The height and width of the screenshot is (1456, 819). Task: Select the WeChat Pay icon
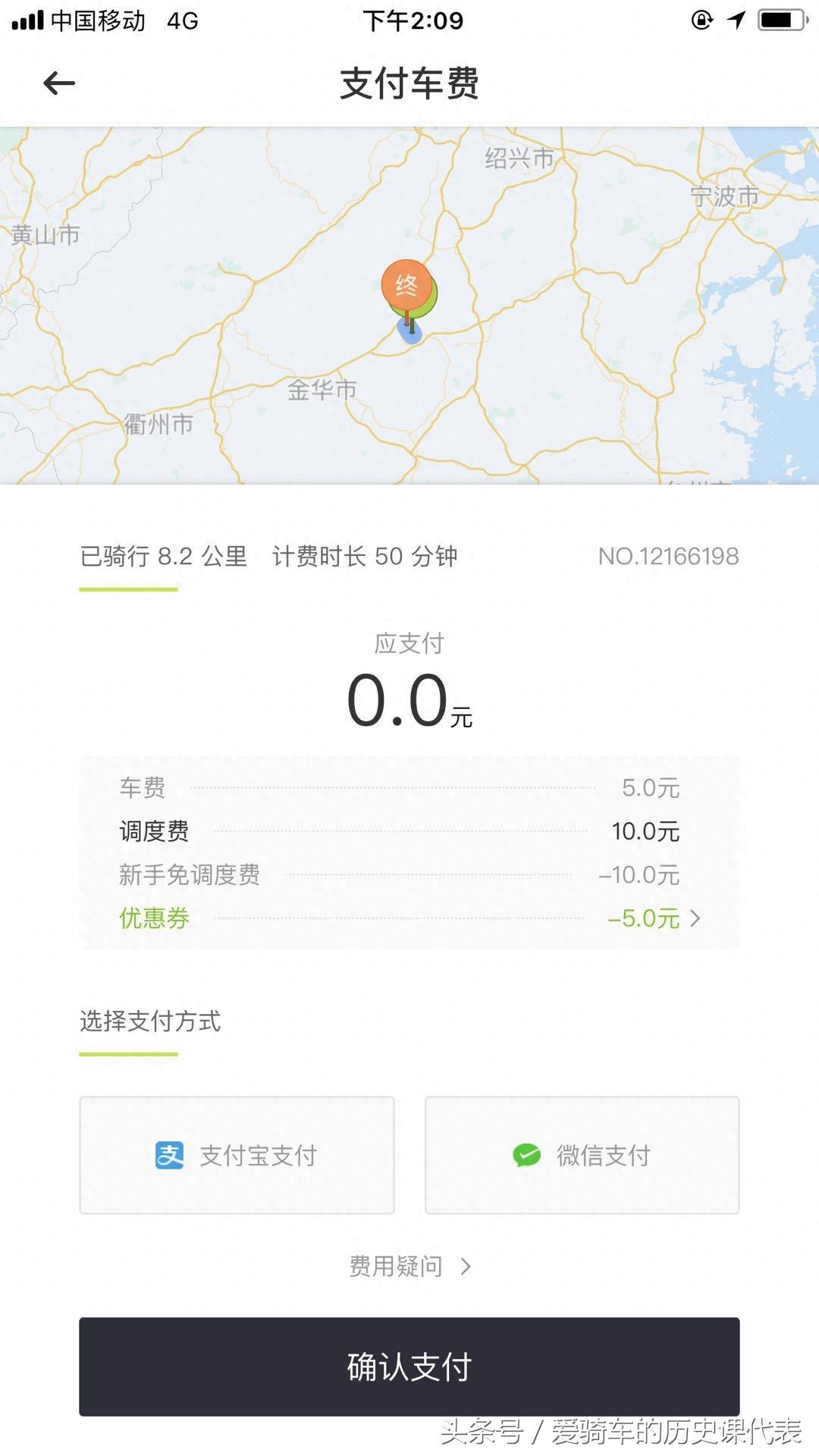click(x=525, y=1153)
